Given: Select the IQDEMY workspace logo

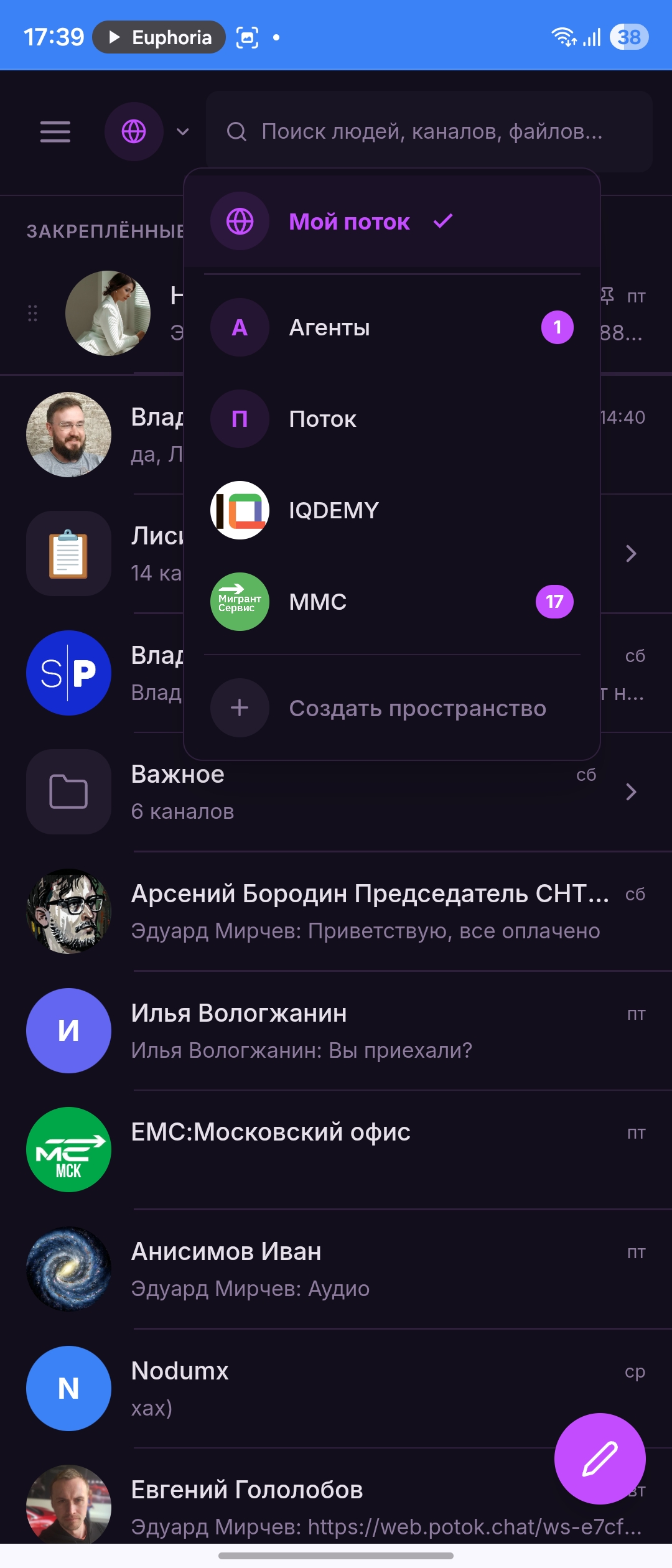Looking at the screenshot, I should pos(240,510).
